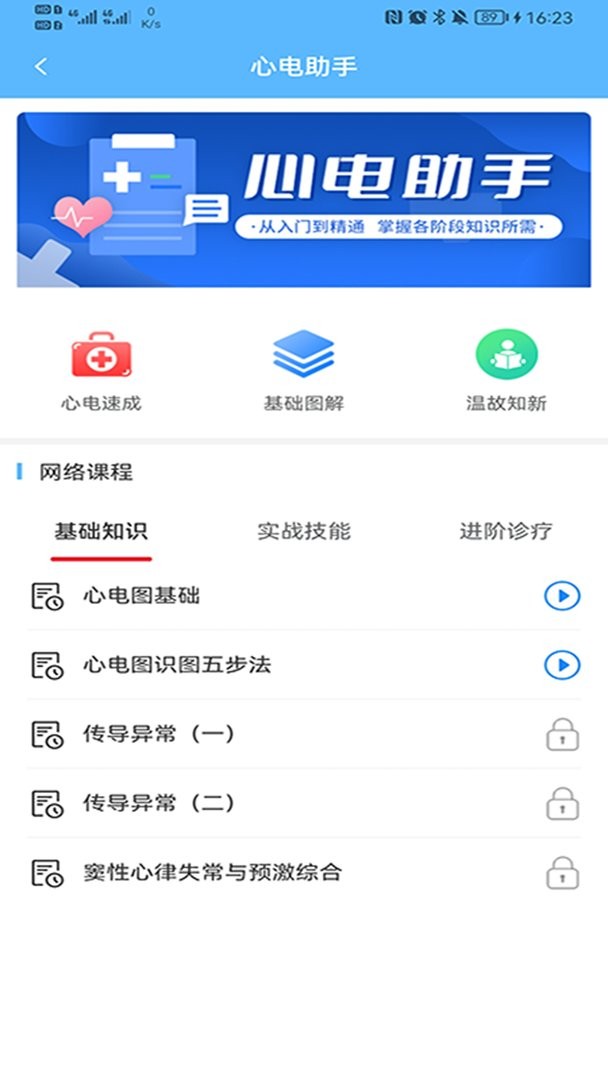Switch to the 进阶诊疗 tab

coord(506,531)
